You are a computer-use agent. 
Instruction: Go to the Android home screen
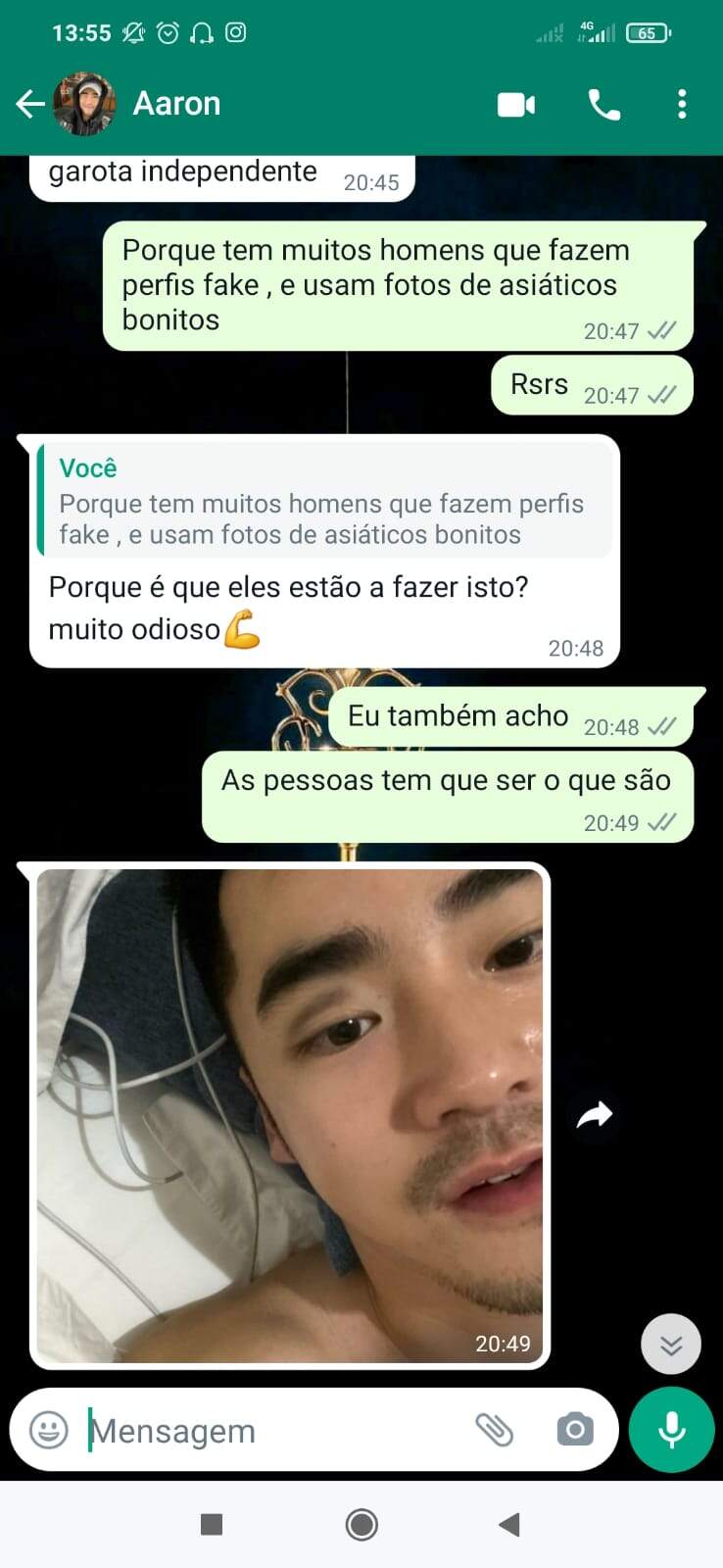[361, 1524]
